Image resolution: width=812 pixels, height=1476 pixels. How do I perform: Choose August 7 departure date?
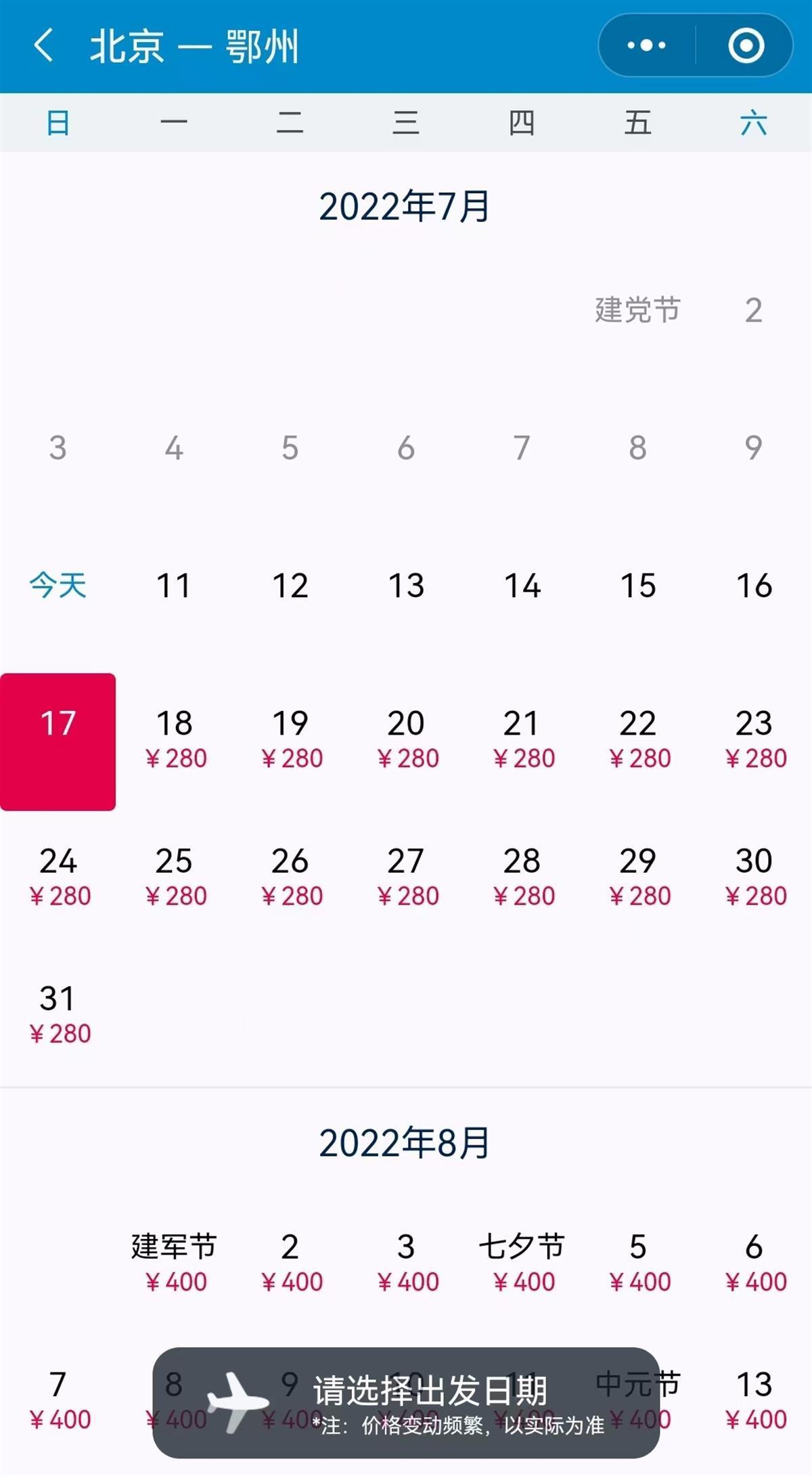[x=58, y=1400]
